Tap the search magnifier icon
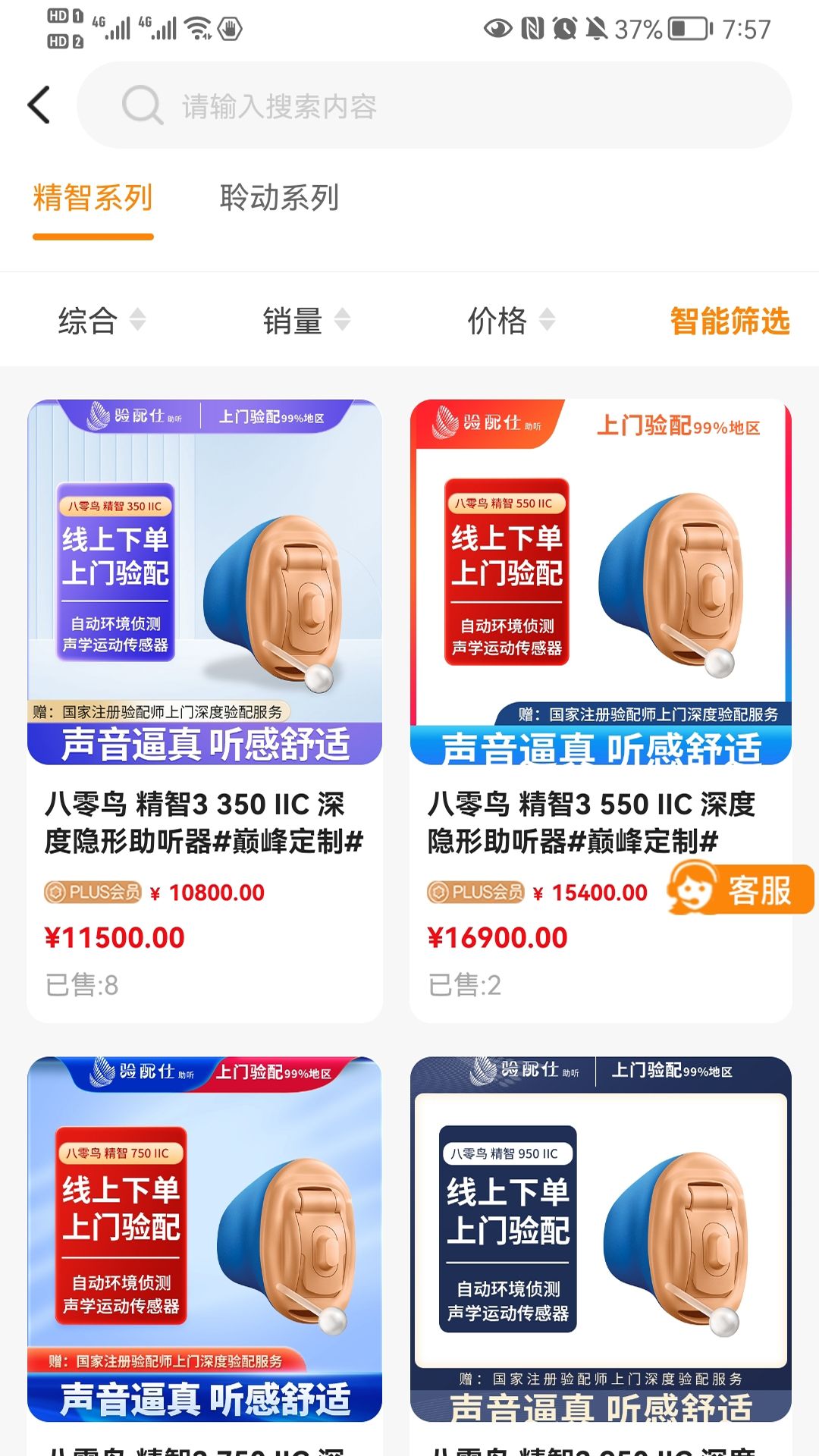This screenshot has height=1456, width=819. coord(141,105)
